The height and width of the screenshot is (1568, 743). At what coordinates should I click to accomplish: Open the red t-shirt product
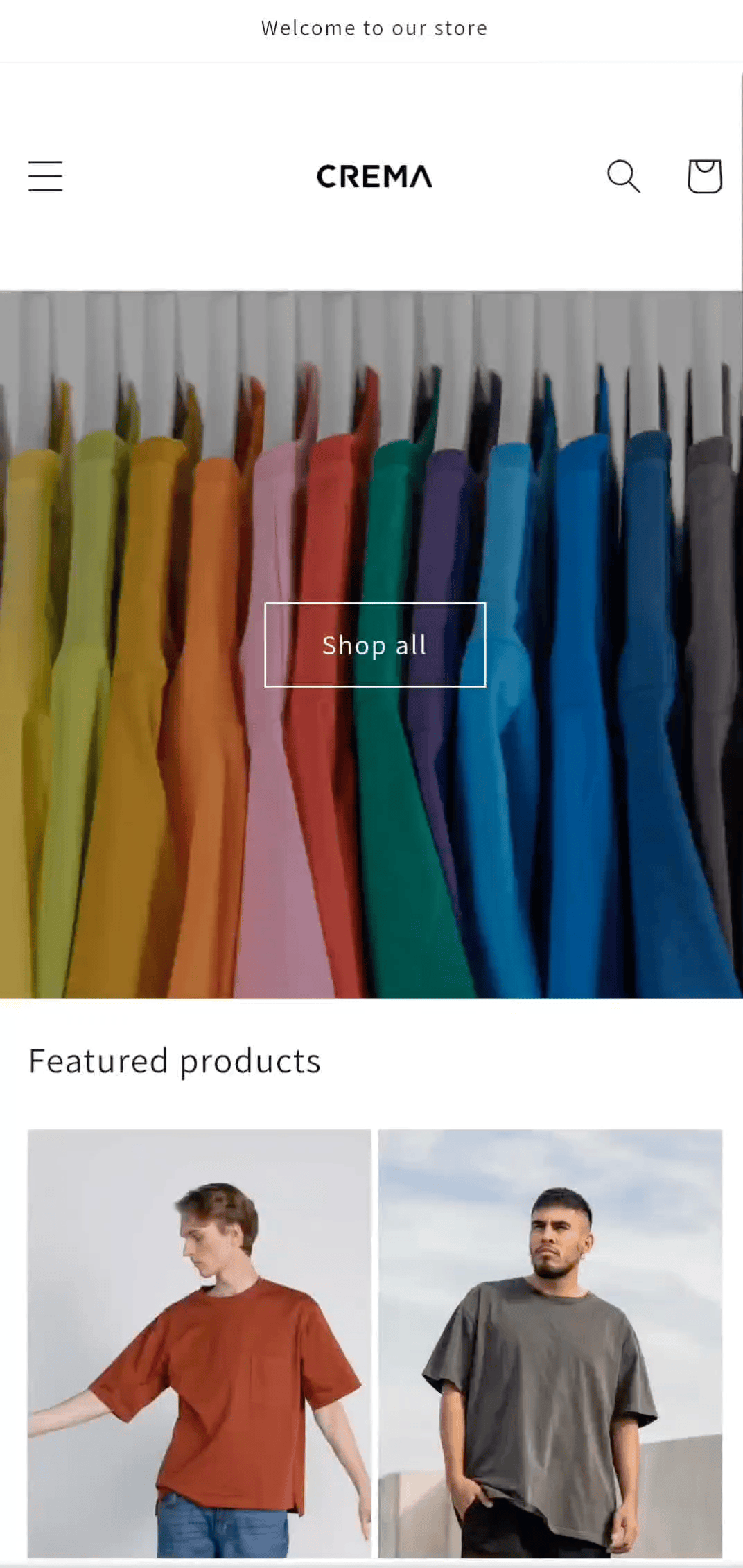(200, 1345)
